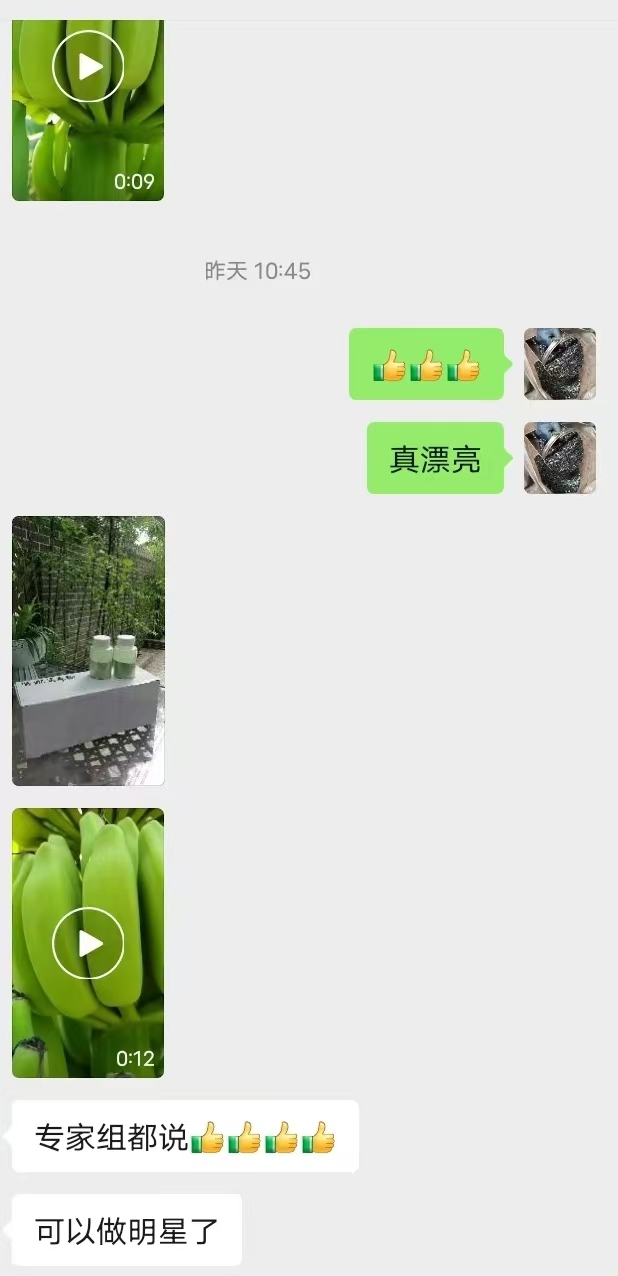Open sender avatar beside 真漂亮 message

click(560, 458)
